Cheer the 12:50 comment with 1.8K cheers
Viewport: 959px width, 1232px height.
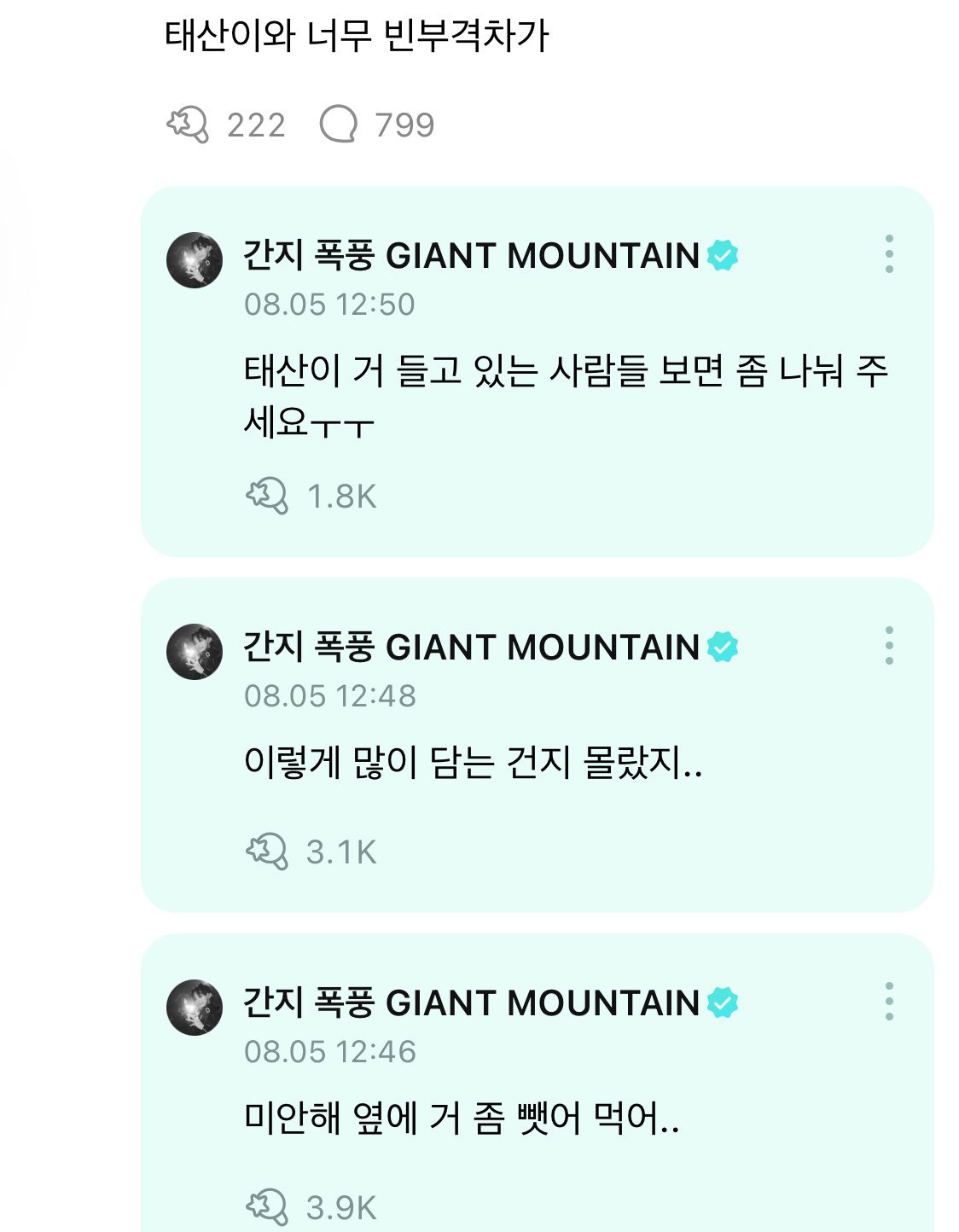tap(267, 496)
